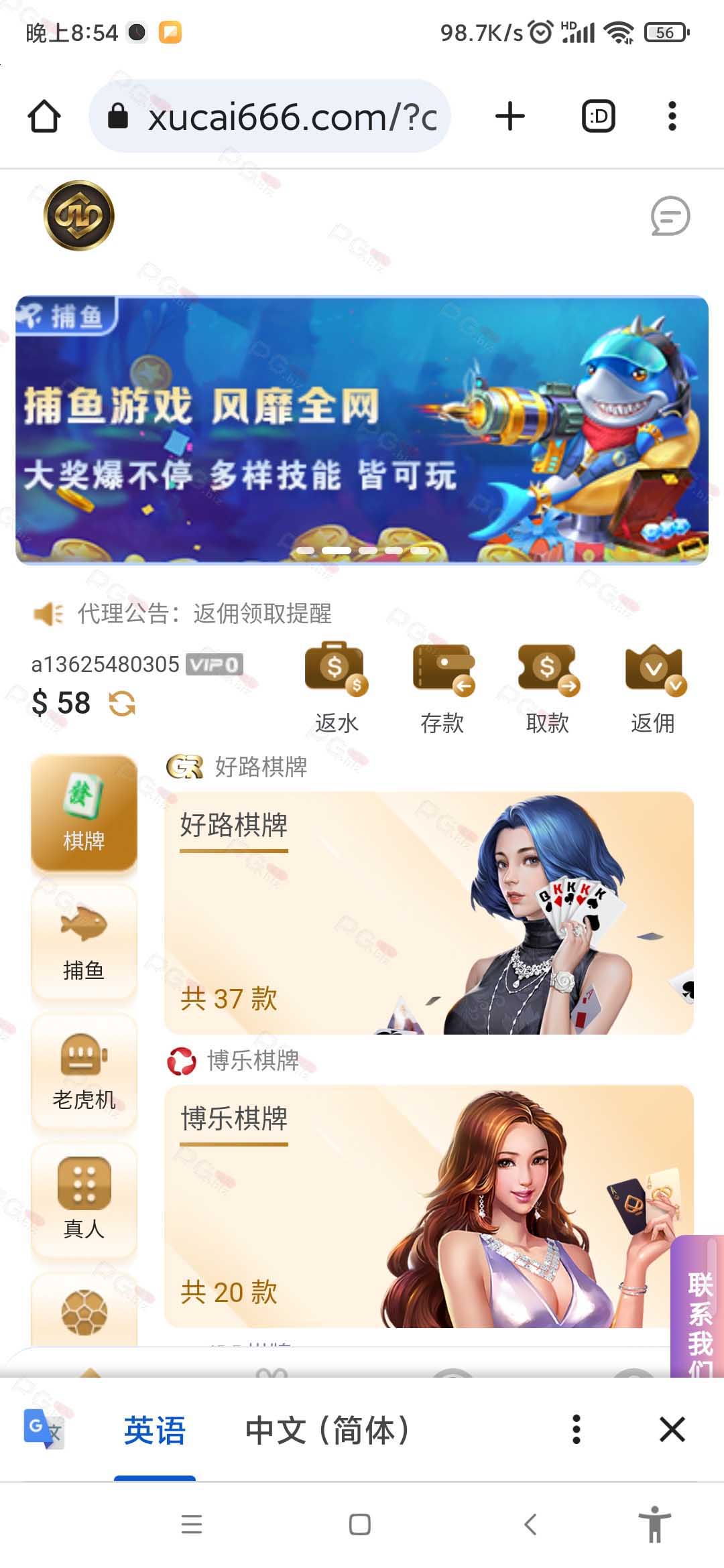This screenshot has height=1568, width=724.
Task: Open the browser overflow menu
Action: coord(672,117)
